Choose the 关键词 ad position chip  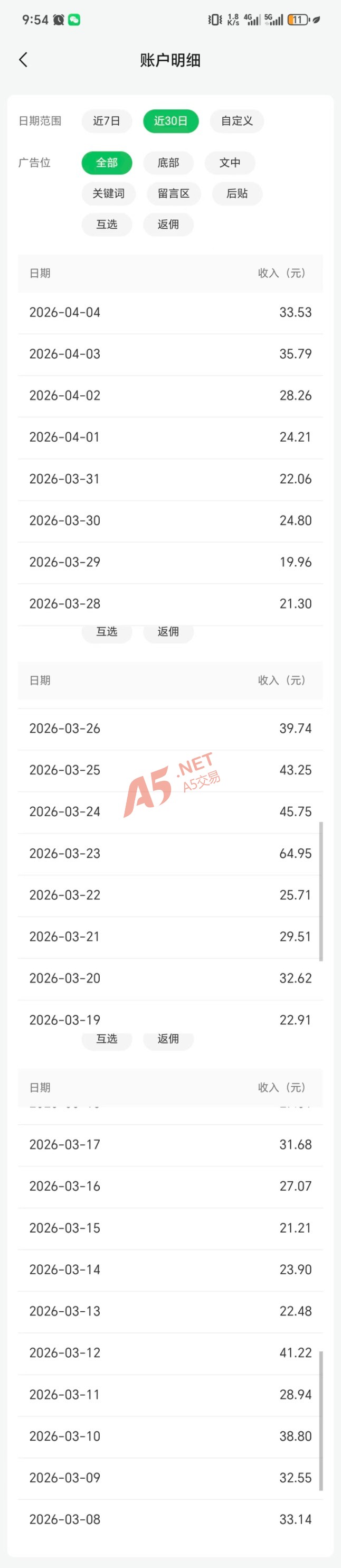point(108,193)
